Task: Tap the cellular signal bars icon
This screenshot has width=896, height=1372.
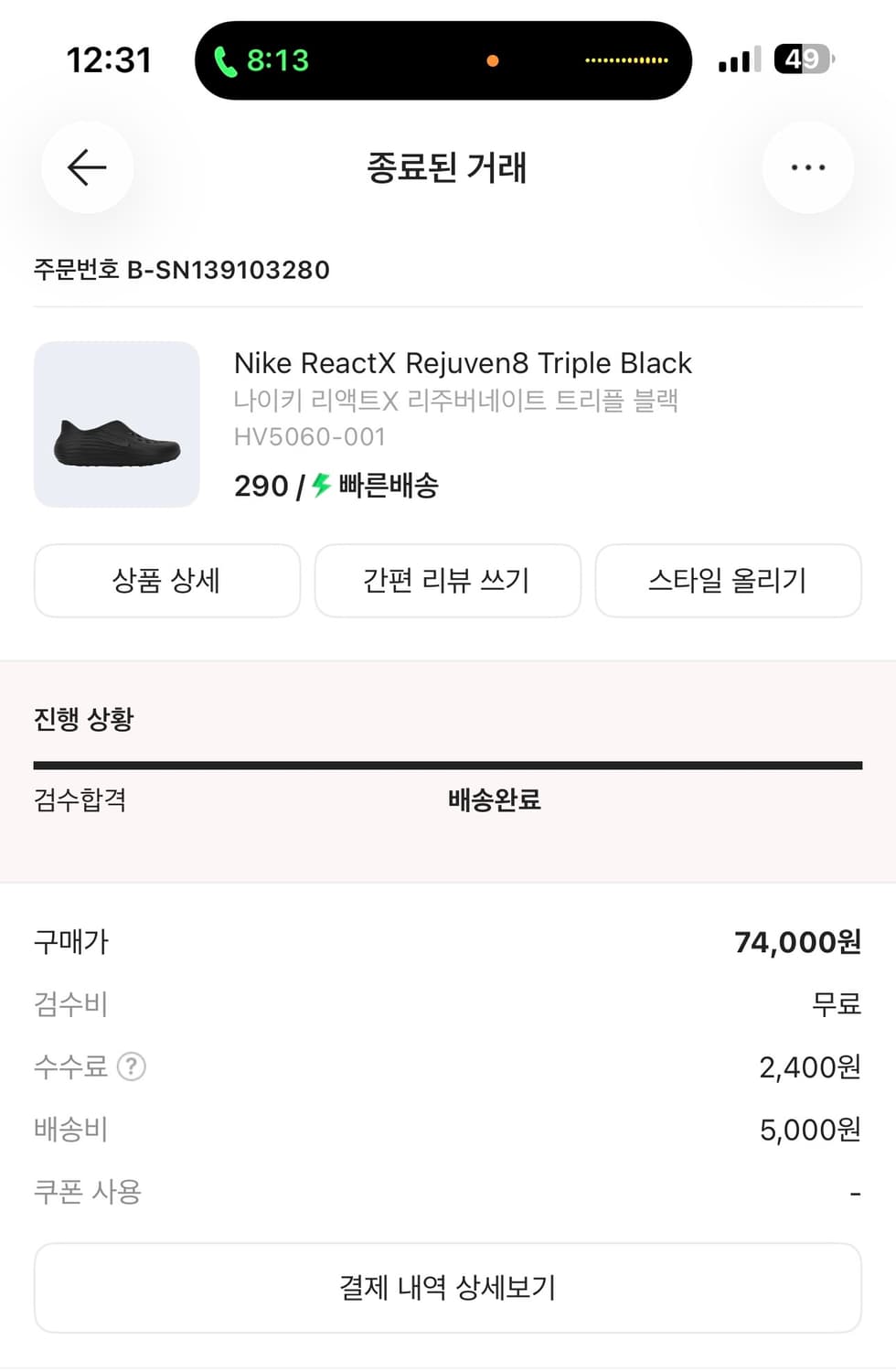Action: (737, 59)
